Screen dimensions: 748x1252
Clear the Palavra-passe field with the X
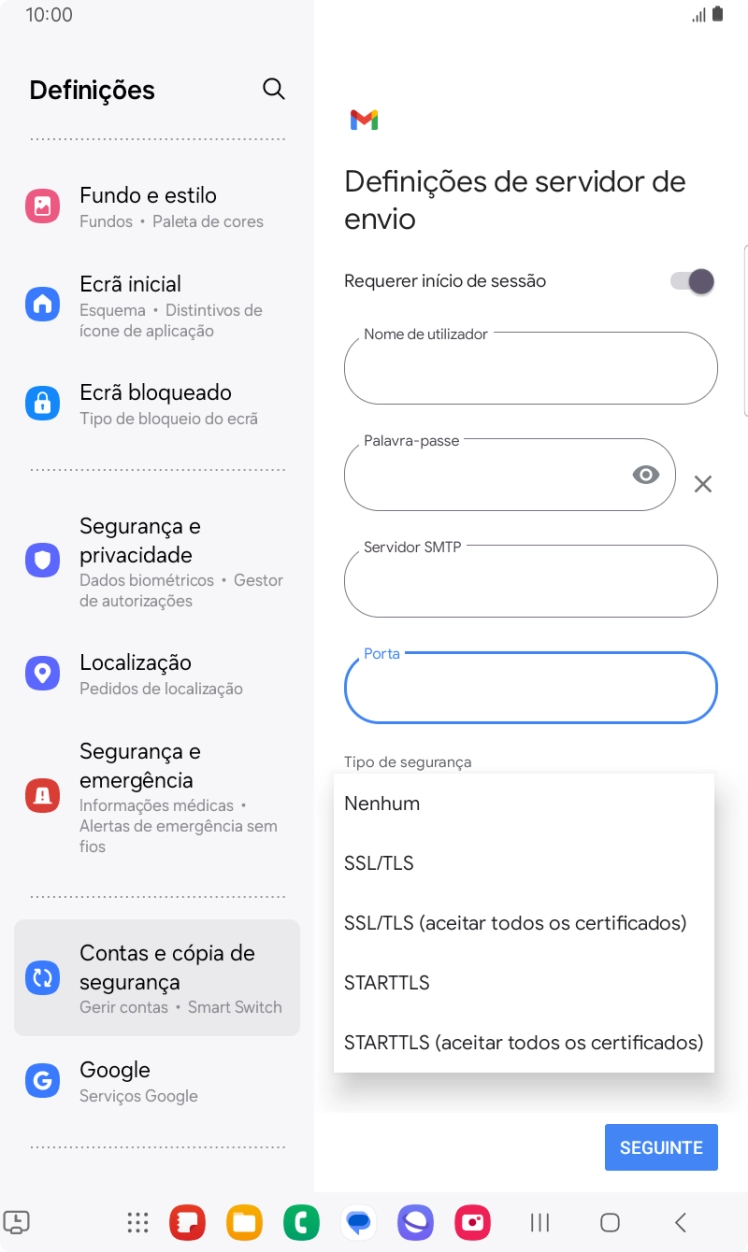pos(703,484)
